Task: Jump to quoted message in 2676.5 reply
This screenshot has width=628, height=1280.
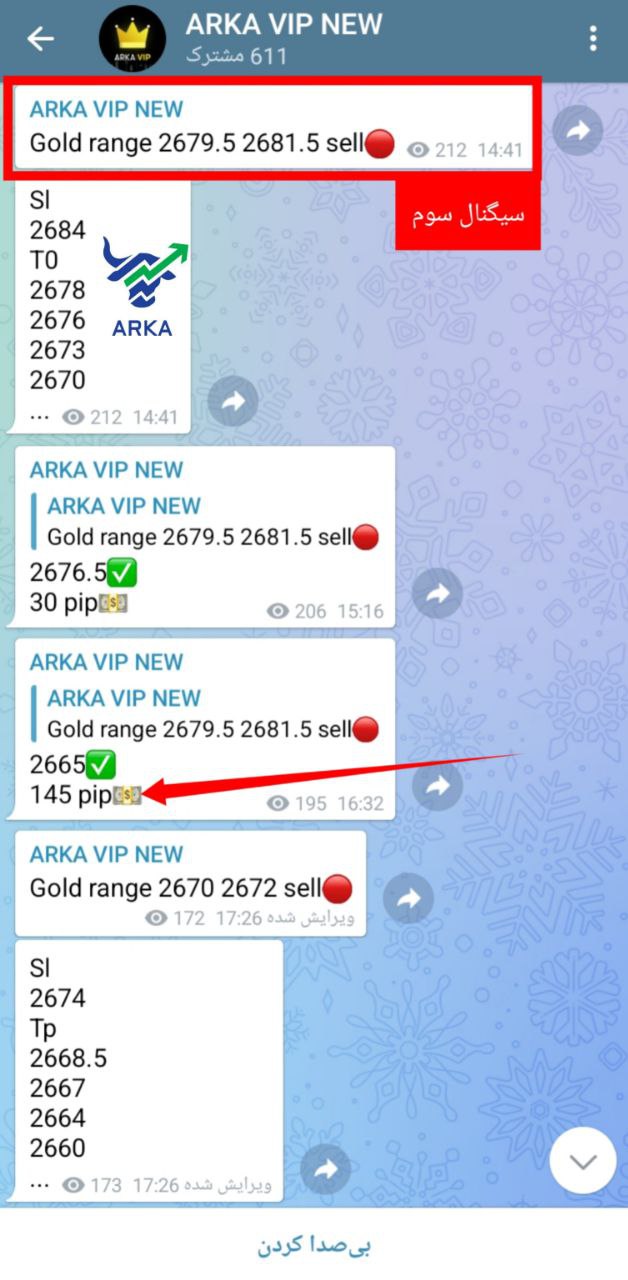Action: (210, 522)
